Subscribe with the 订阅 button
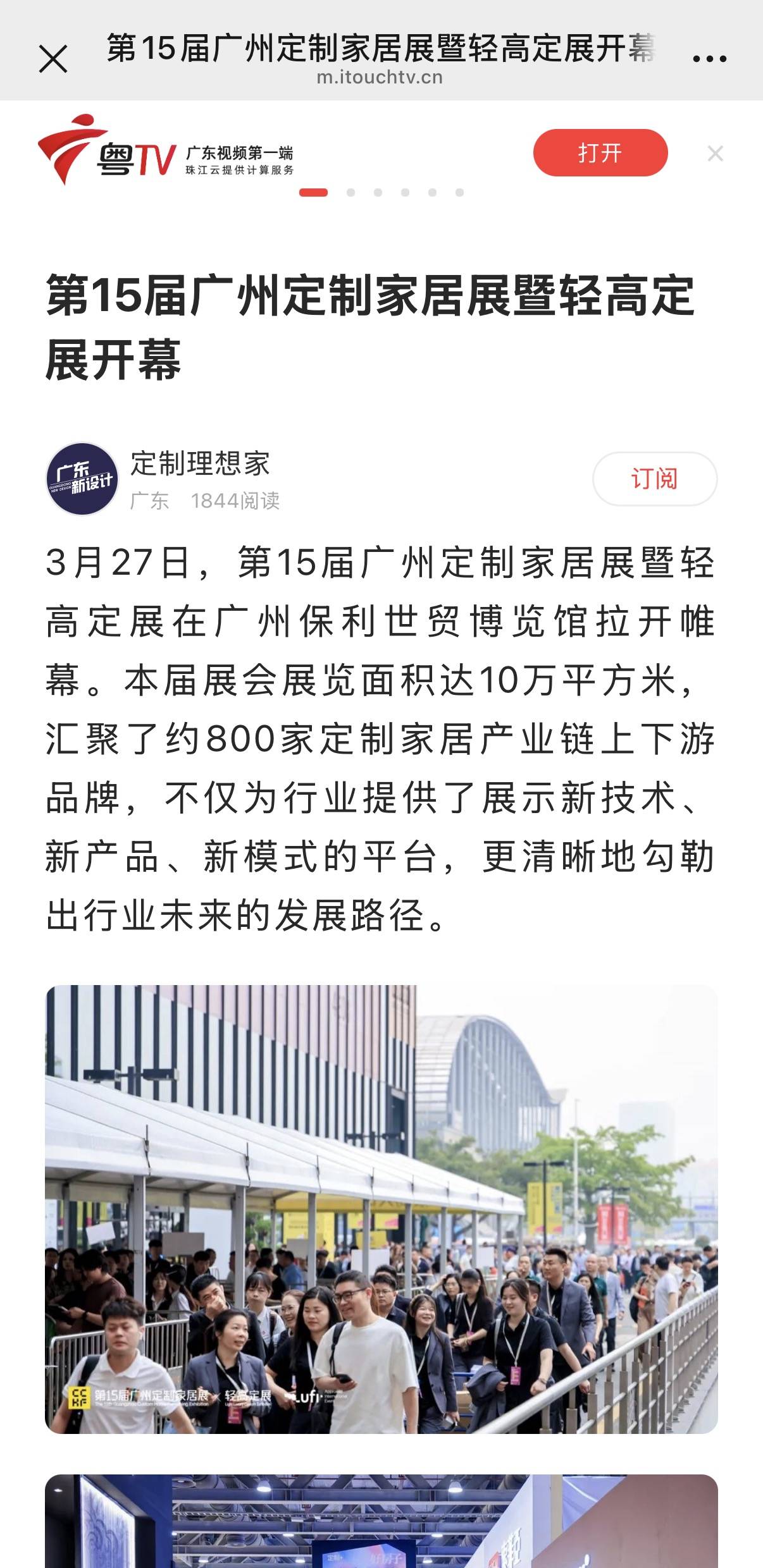 click(x=654, y=479)
